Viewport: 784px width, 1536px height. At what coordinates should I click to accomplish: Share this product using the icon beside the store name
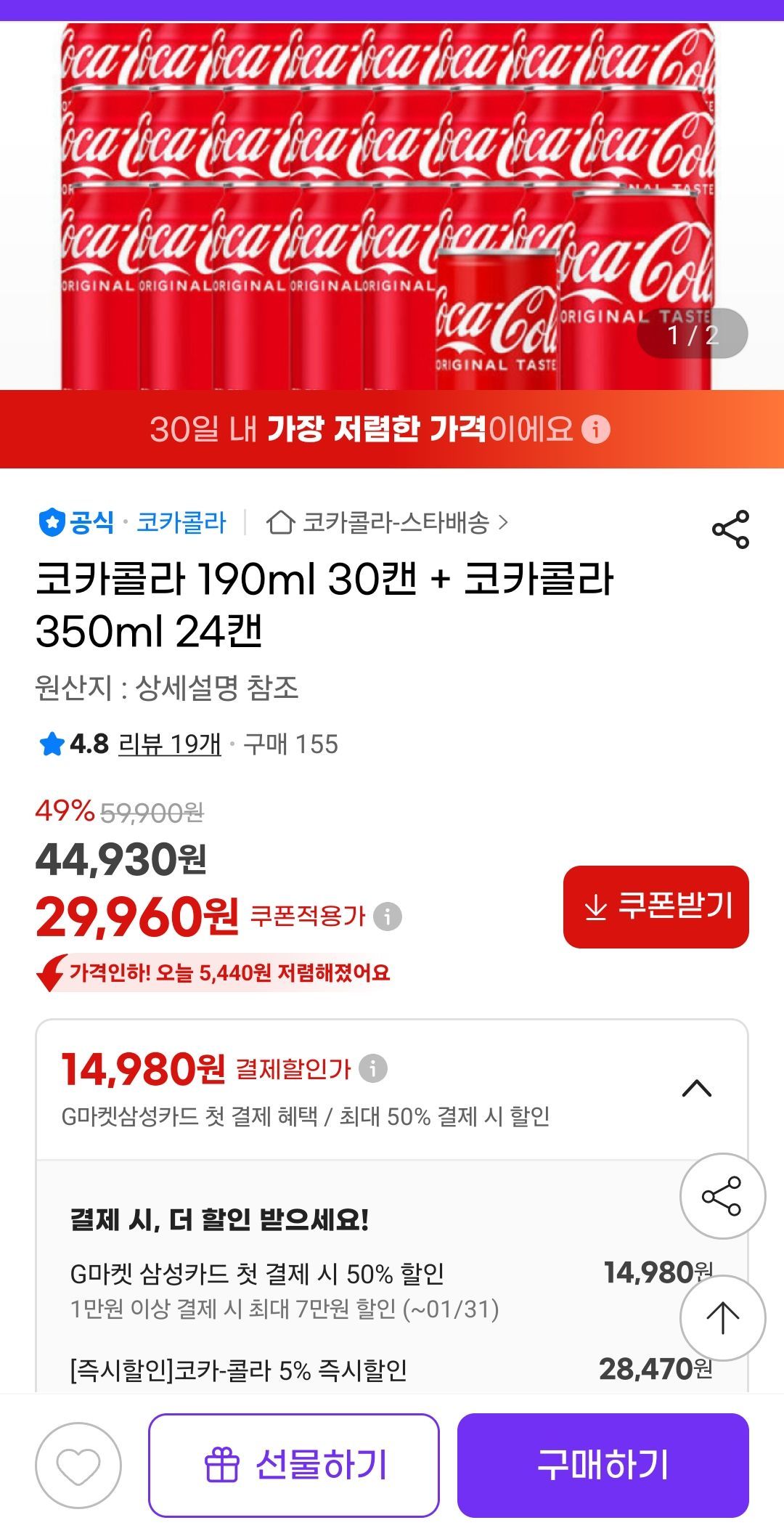[x=730, y=529]
